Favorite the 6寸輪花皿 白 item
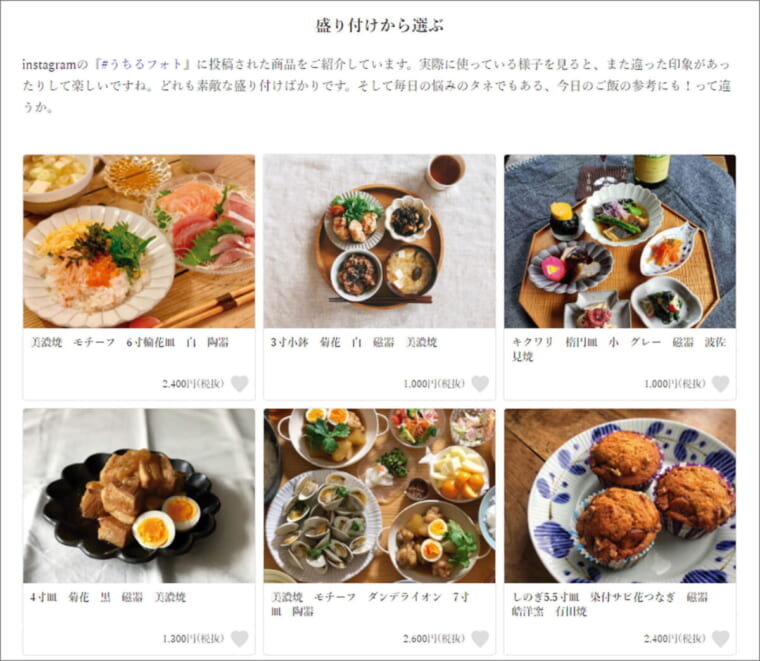 click(x=239, y=384)
